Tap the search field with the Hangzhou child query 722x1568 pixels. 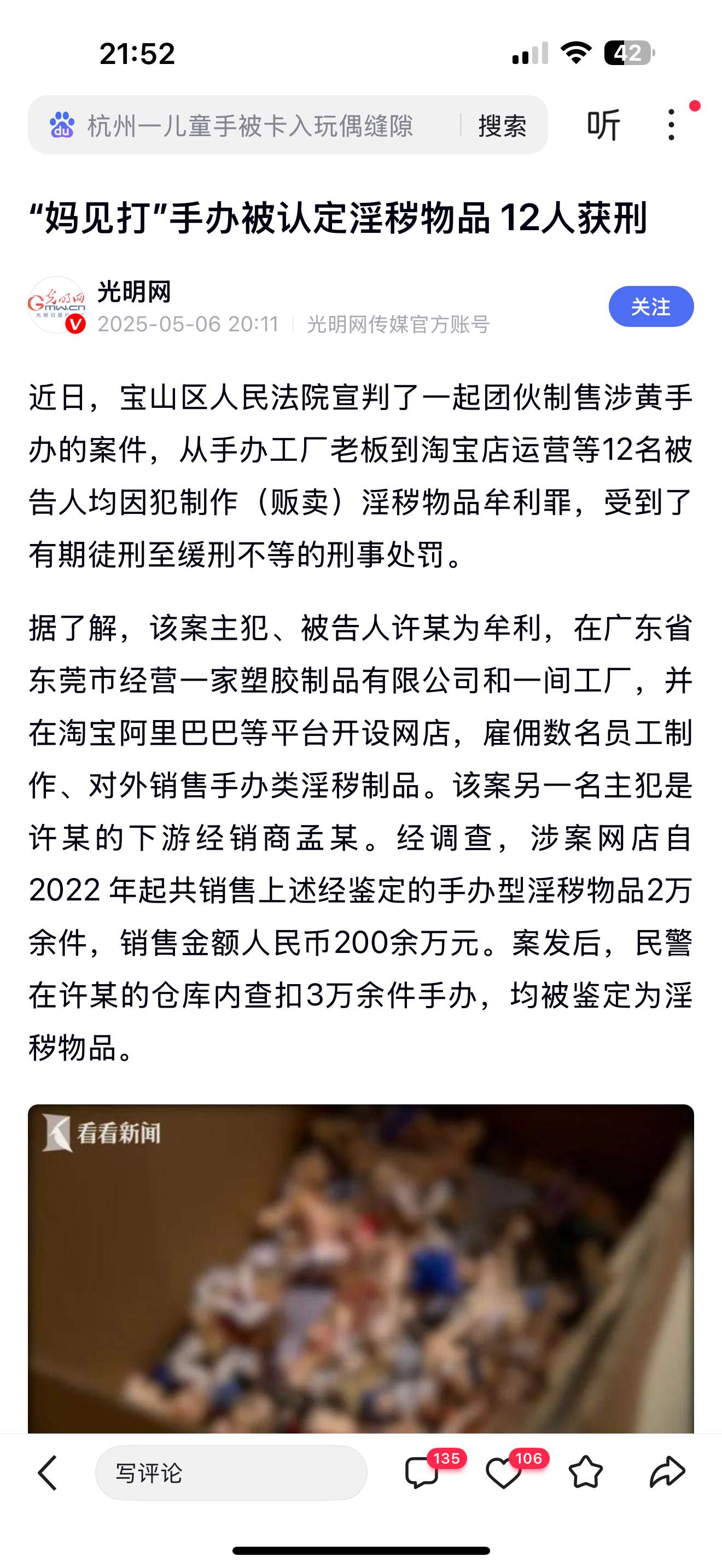tap(249, 125)
